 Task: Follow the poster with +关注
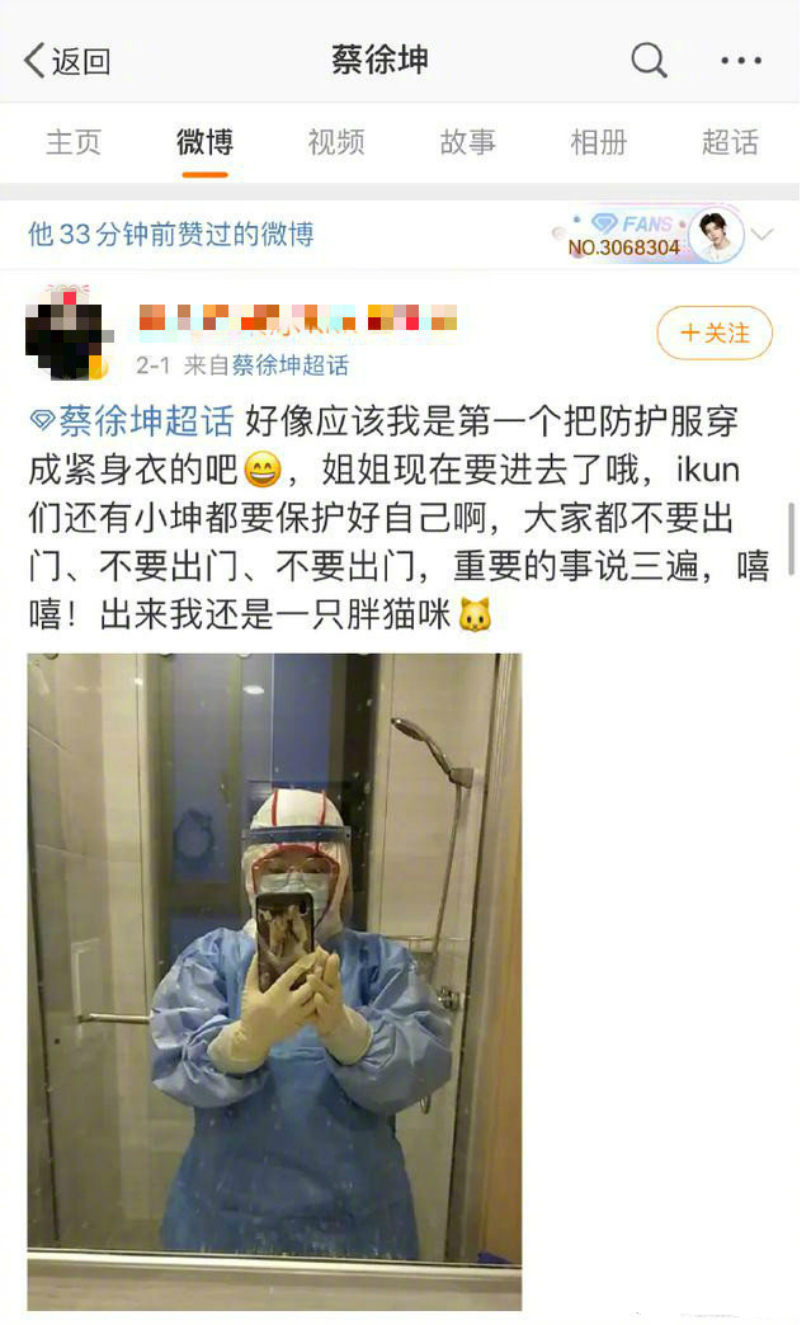pos(714,333)
